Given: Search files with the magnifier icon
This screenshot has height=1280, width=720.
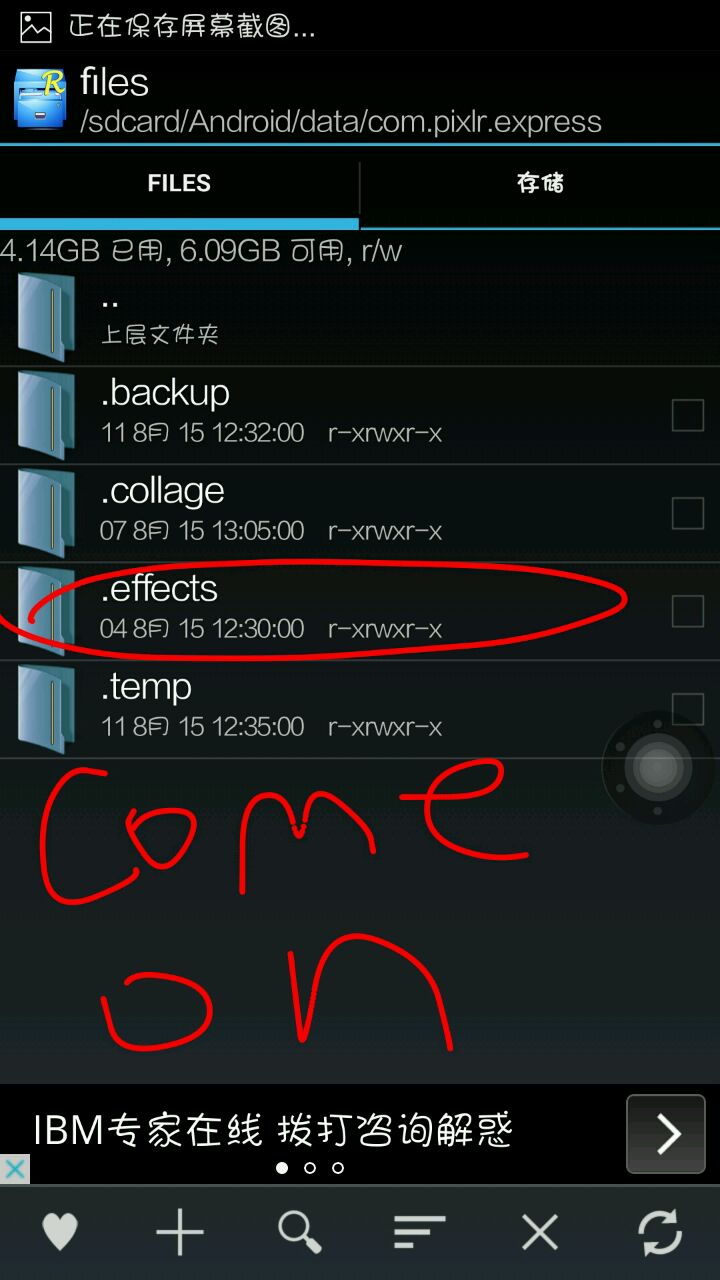Looking at the screenshot, I should [300, 1231].
